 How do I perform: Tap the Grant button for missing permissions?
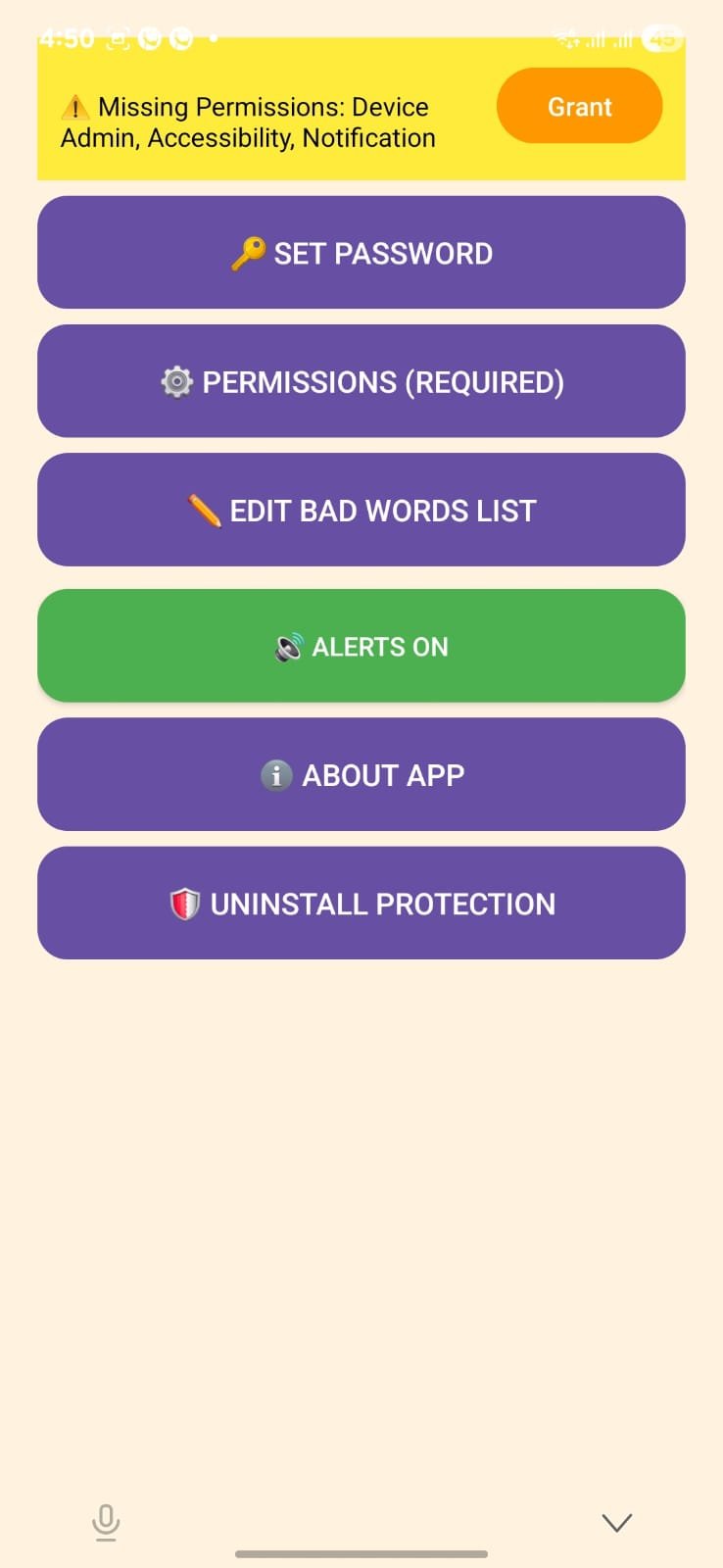[x=579, y=106]
